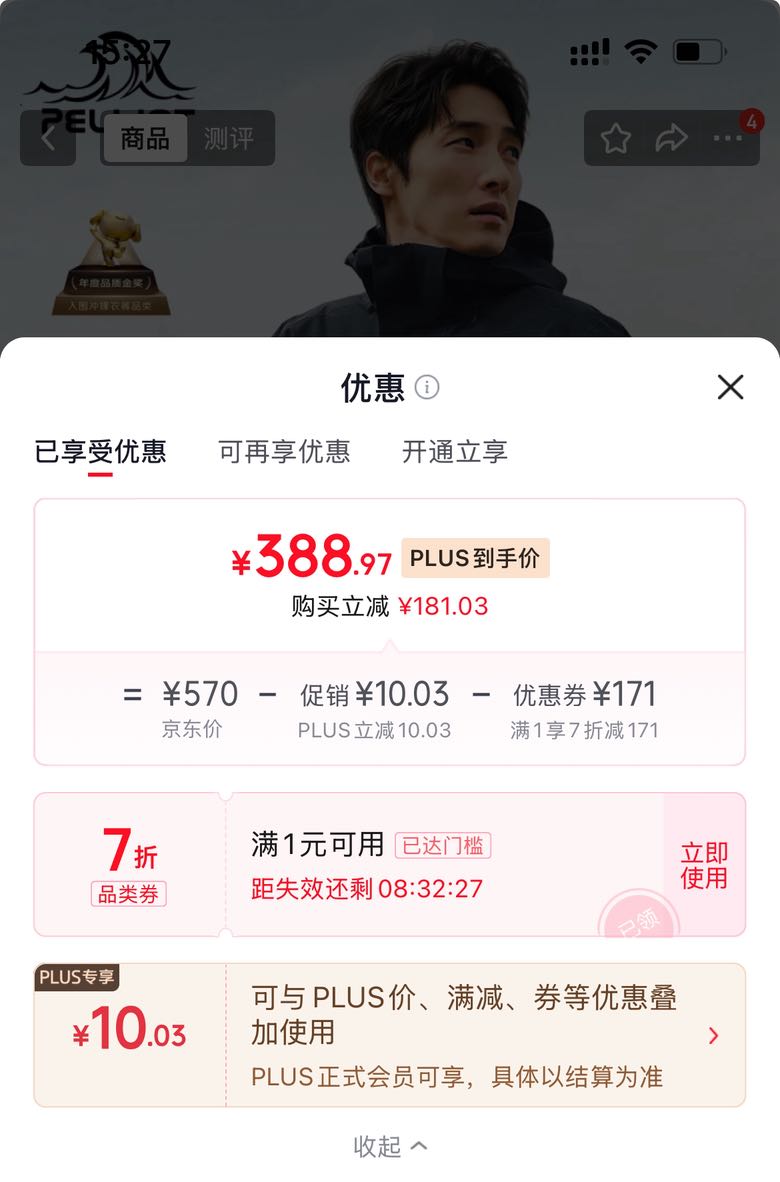Select the 已享受优惠 tab
780x1182 pixels.
coord(100,452)
